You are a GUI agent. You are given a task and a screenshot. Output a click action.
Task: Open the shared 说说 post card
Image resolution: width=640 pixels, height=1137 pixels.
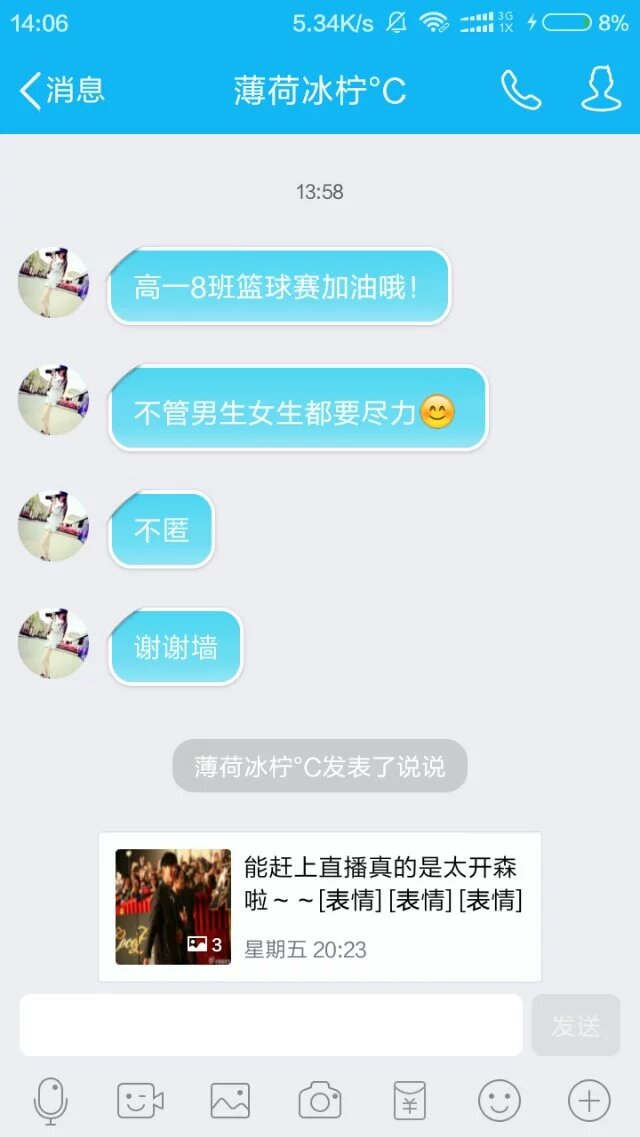320,907
